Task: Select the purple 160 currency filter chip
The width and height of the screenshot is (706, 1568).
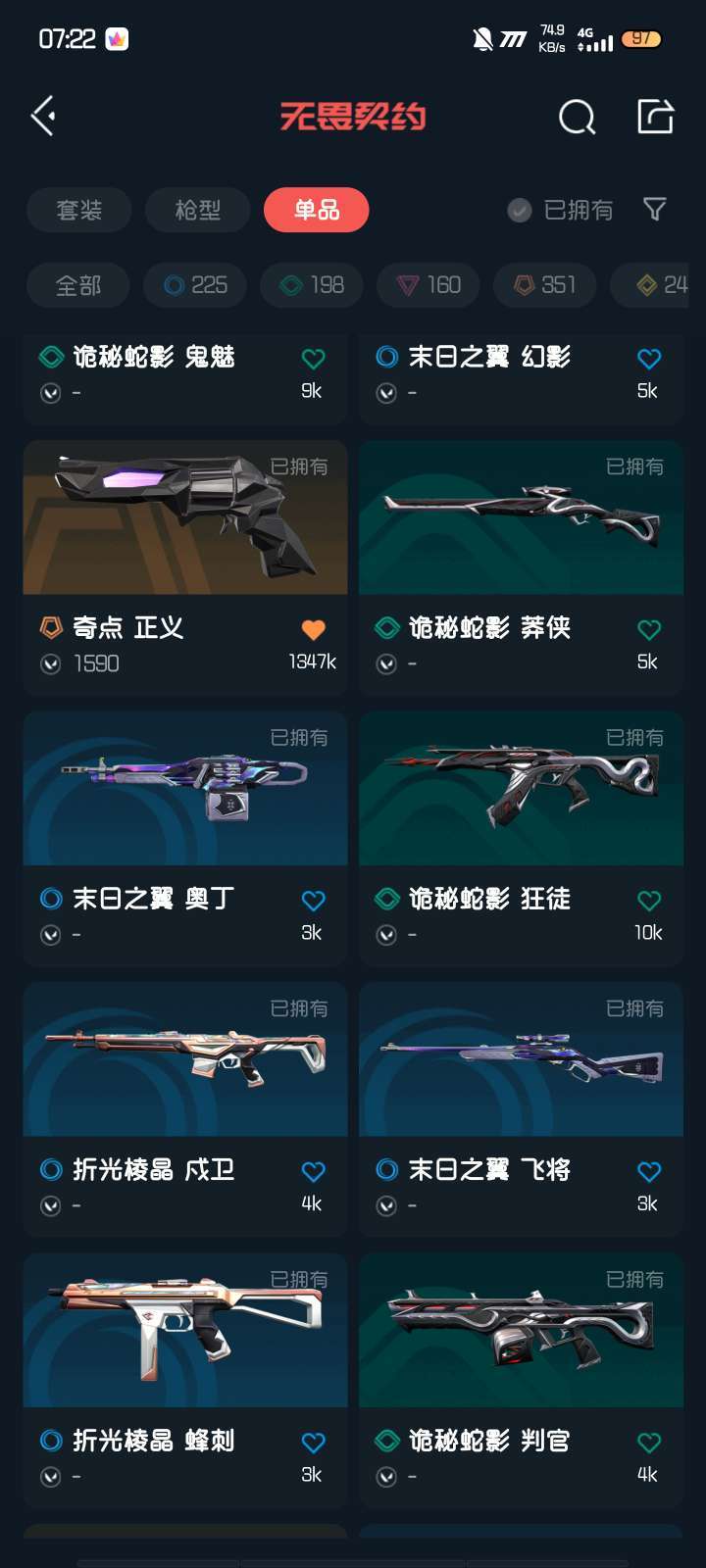Action: [x=428, y=285]
